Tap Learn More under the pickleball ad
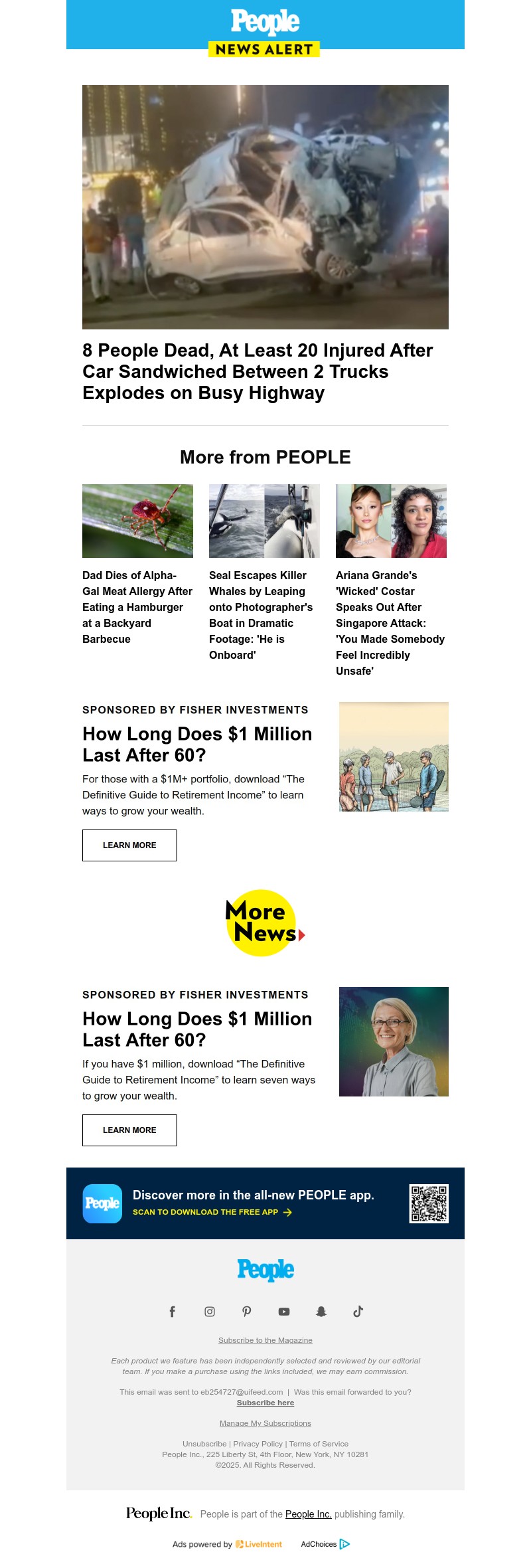The height and width of the screenshot is (1568, 531). 129,845
